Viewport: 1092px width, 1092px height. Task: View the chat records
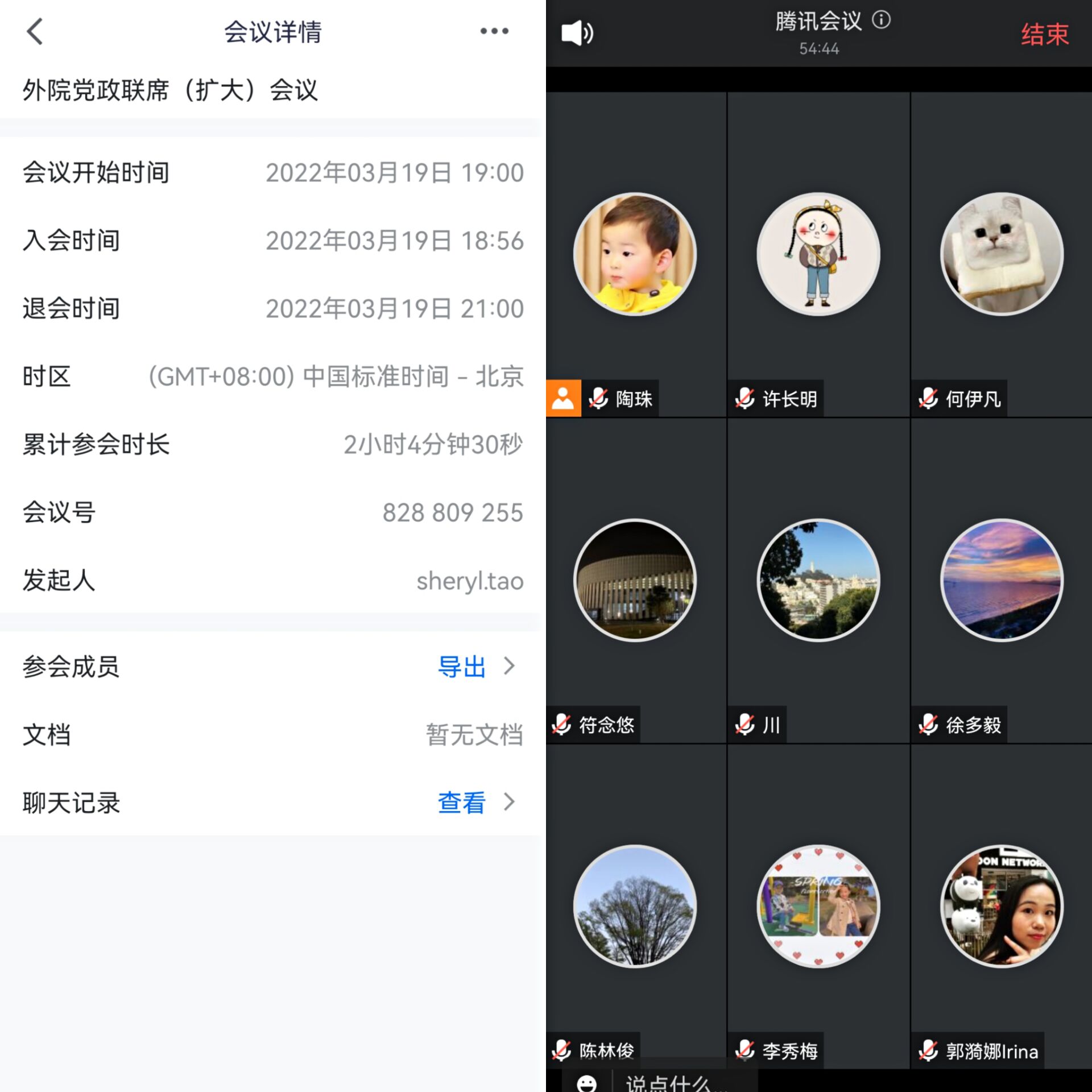coord(461,803)
